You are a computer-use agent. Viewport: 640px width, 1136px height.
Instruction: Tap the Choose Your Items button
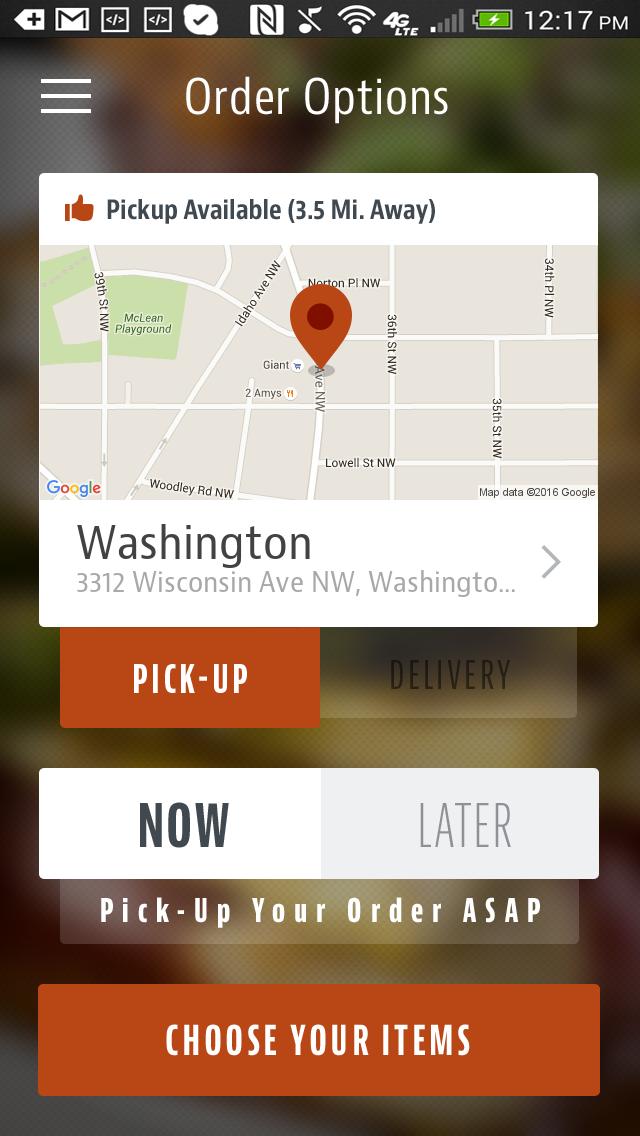318,1040
